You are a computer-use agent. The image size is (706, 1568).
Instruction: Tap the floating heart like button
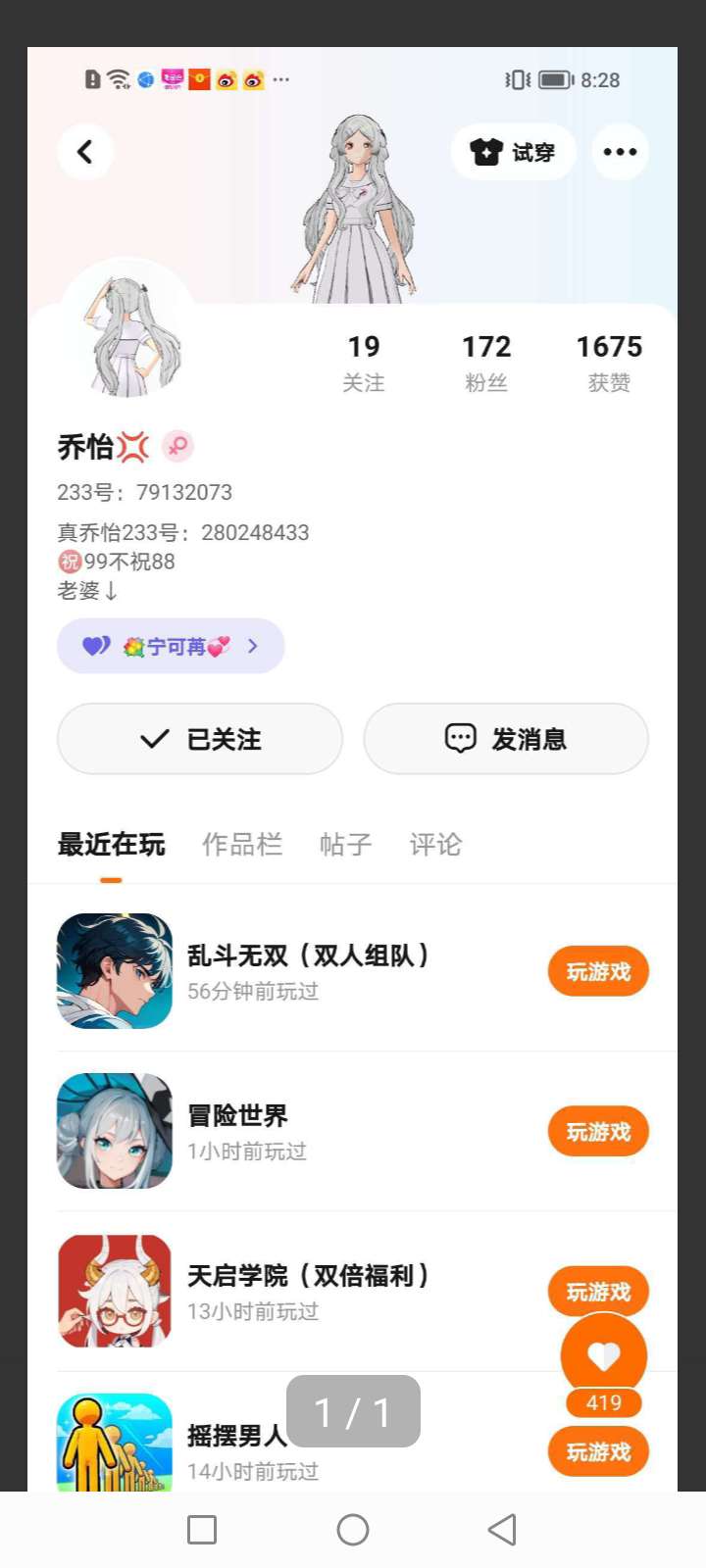click(x=604, y=1356)
